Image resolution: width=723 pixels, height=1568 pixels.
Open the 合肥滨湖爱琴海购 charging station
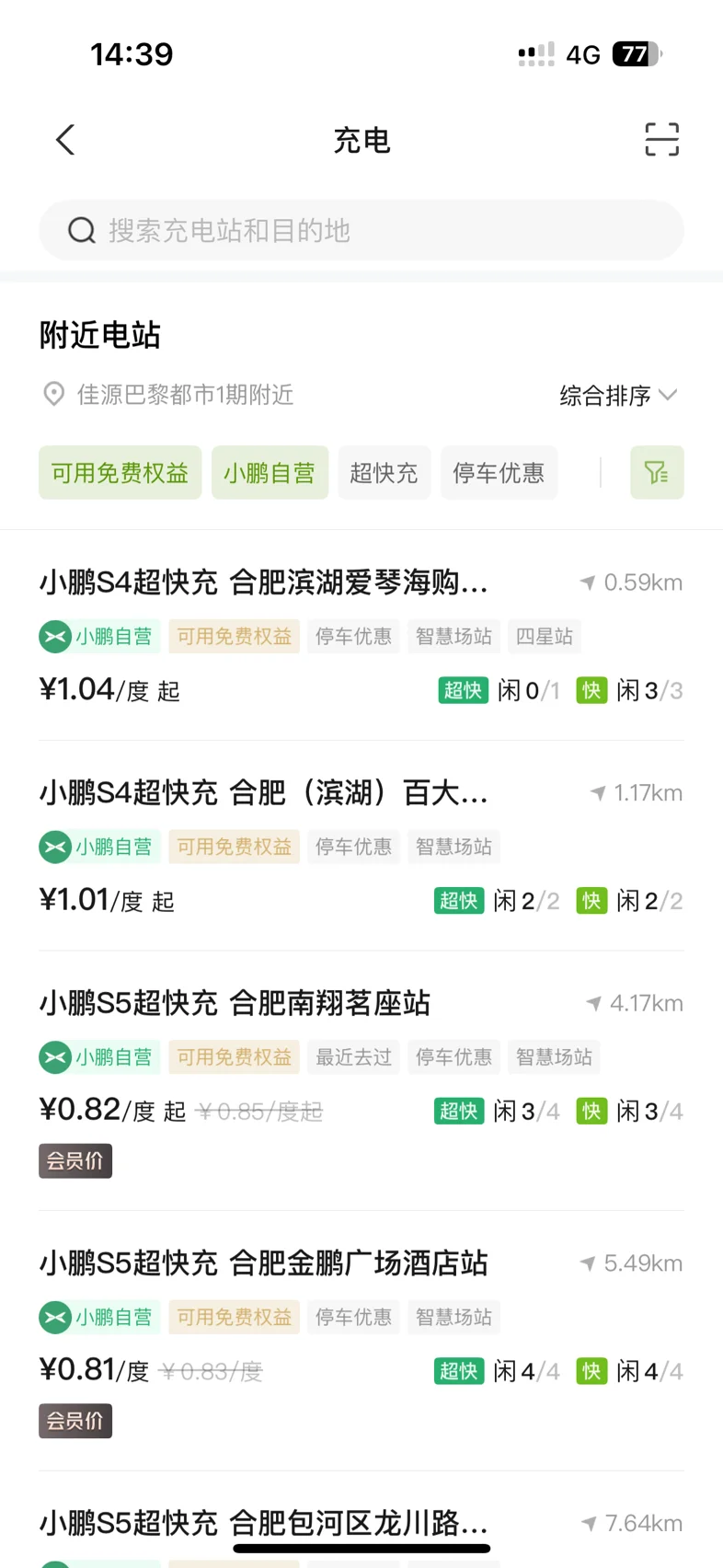click(264, 582)
